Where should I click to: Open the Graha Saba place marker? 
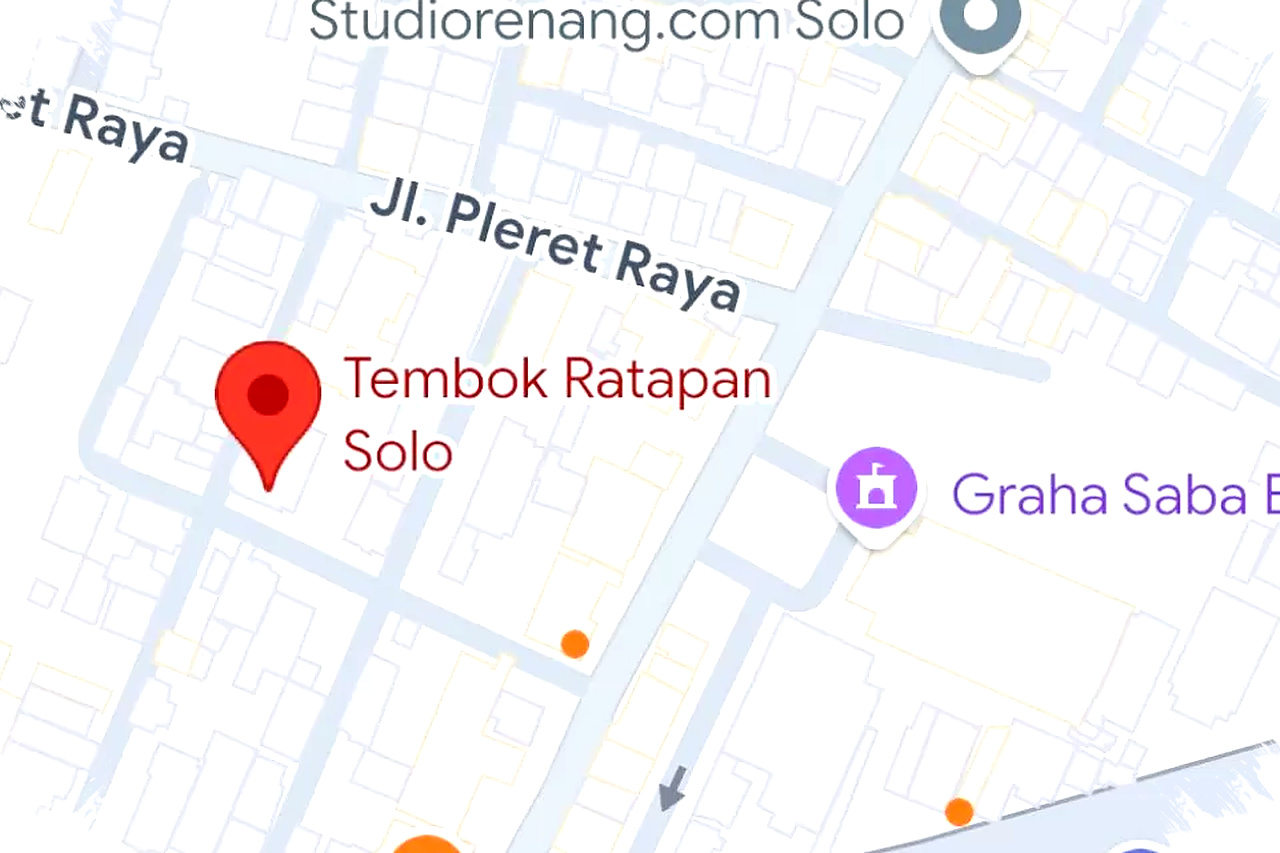(x=877, y=489)
